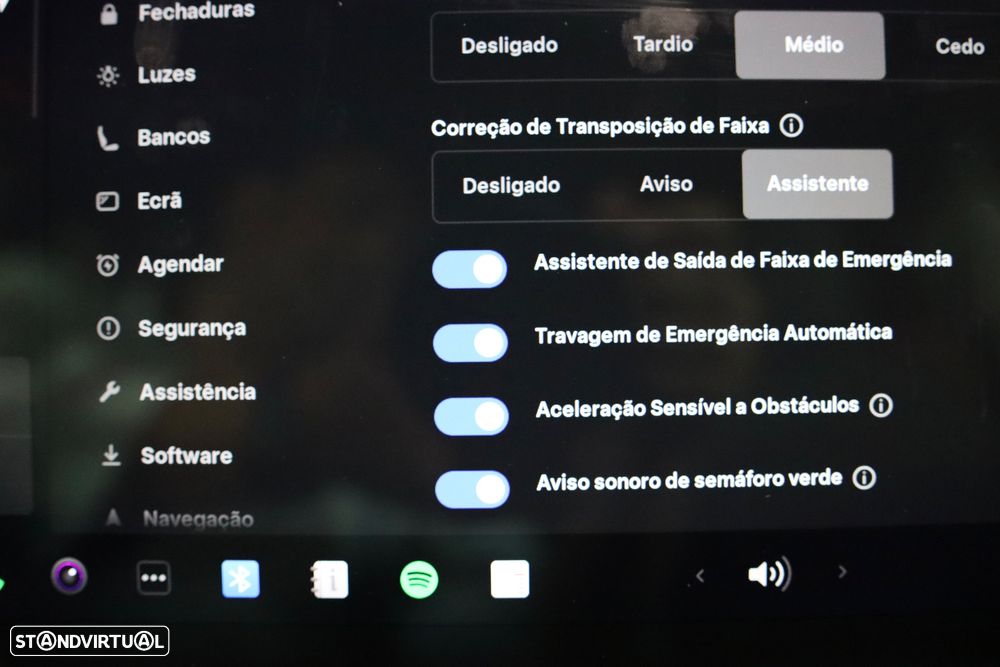The width and height of the screenshot is (1000, 667).
Task: Open the camera app in the dock
Action: pos(69,576)
